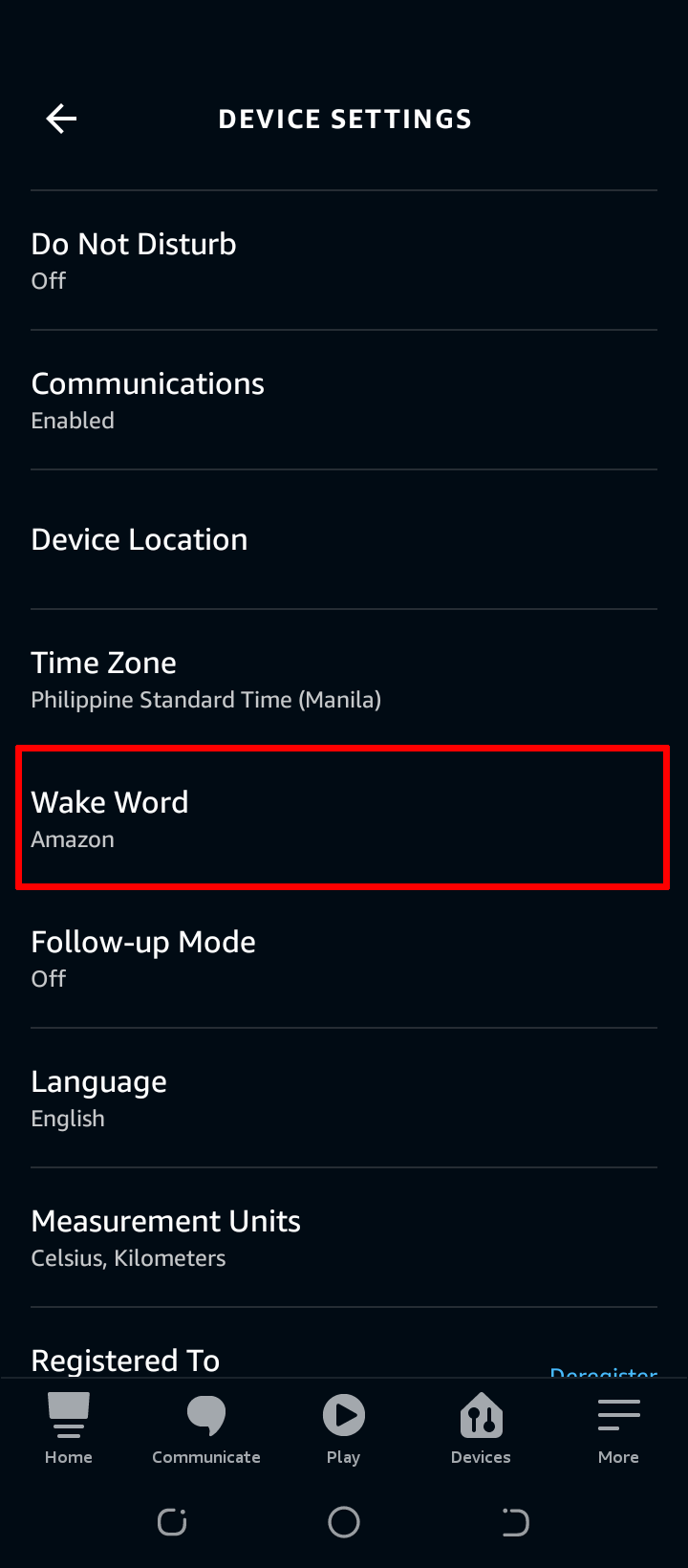This screenshot has width=688, height=1568.
Task: Change the Time Zone setting
Action: tap(344, 679)
